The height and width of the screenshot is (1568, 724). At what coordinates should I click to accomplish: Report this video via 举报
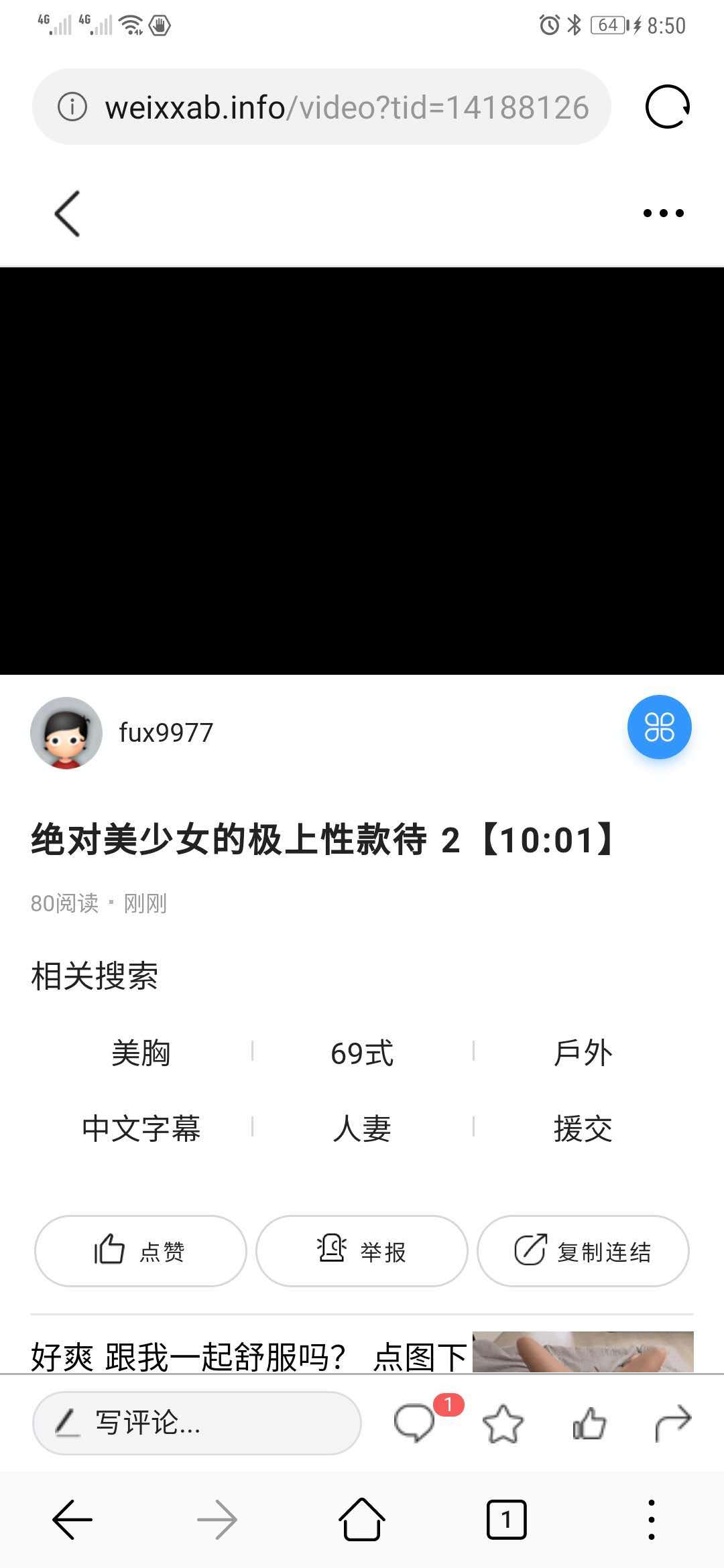click(361, 1250)
